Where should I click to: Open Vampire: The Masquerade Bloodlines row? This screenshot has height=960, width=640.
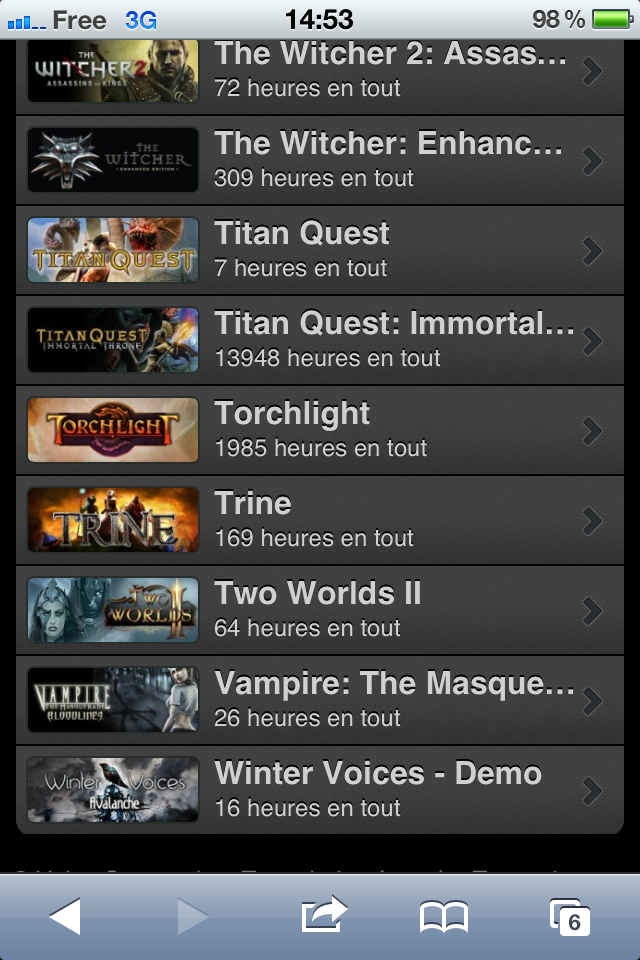[320, 700]
